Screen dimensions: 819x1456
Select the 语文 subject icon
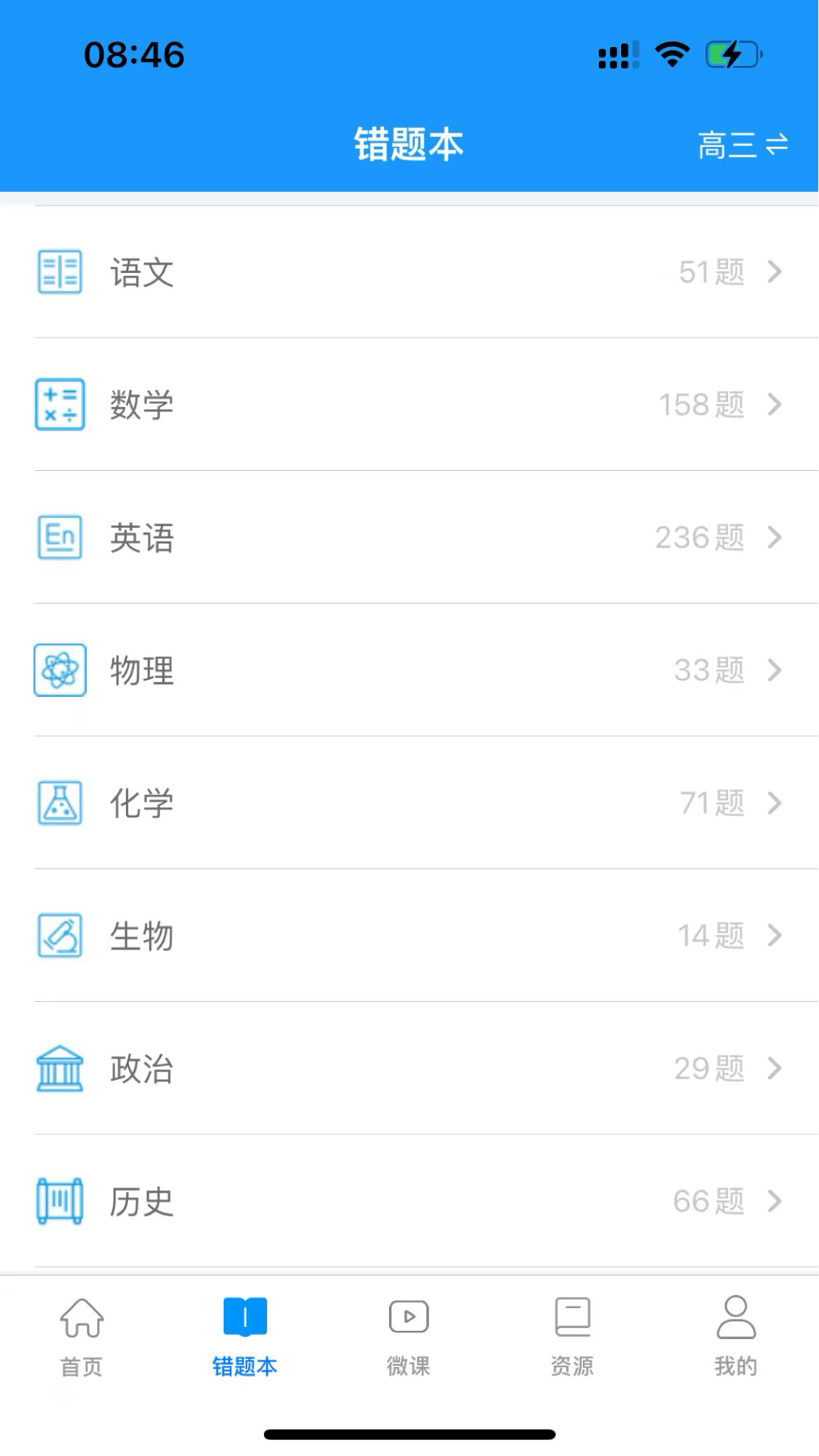coord(60,271)
